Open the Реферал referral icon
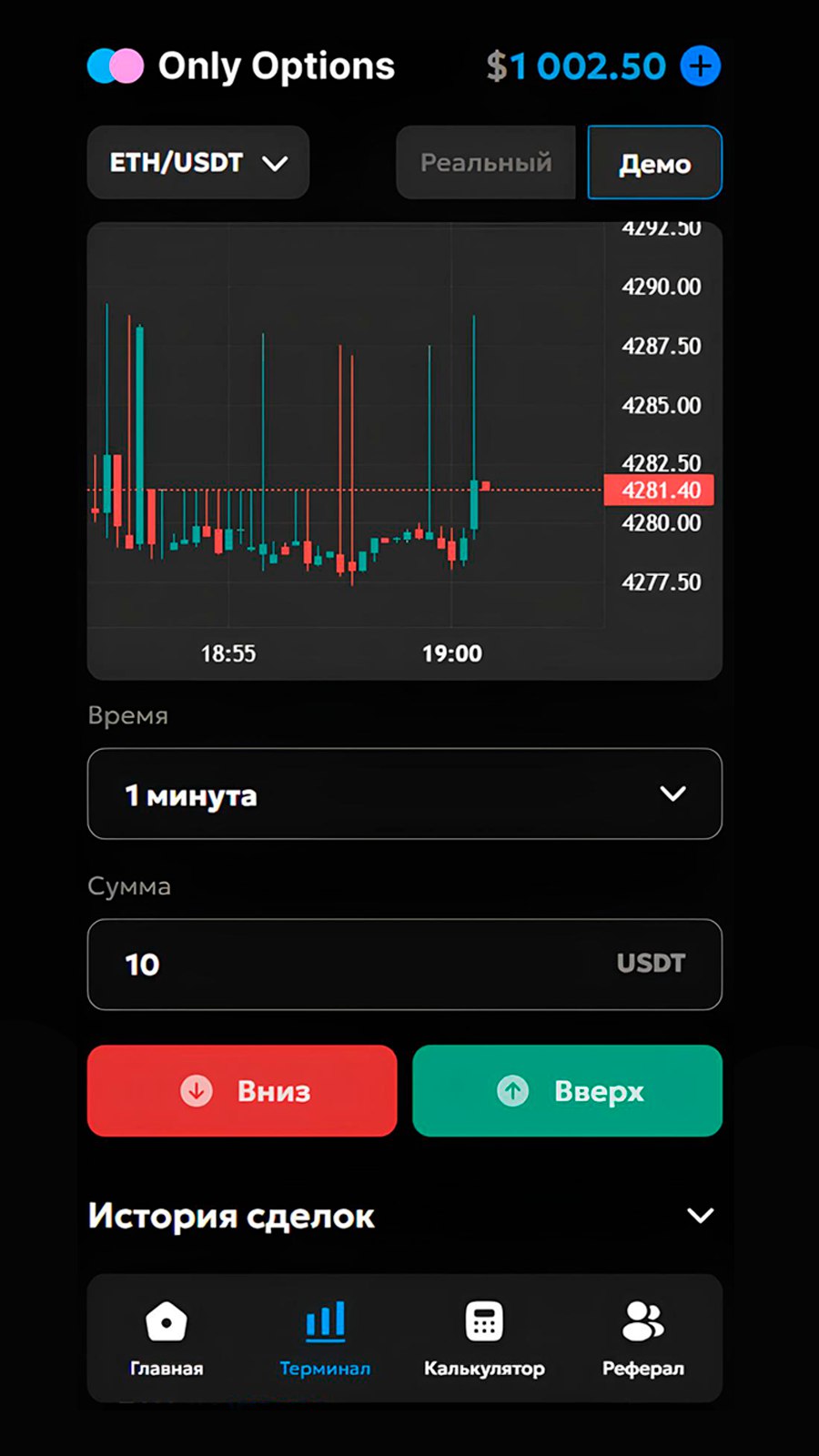Image resolution: width=819 pixels, height=1456 pixels. pyautogui.click(x=643, y=1322)
